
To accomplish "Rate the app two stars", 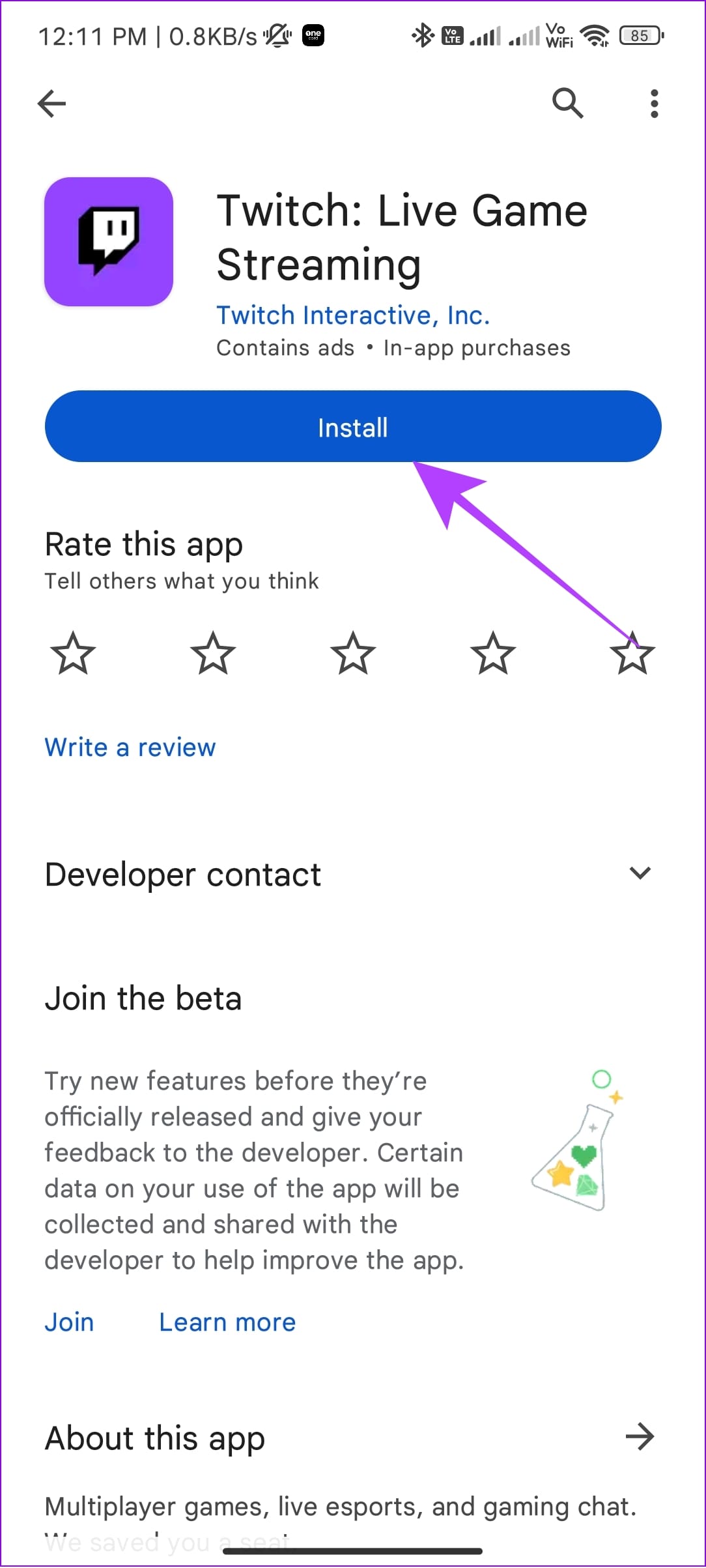I will [x=213, y=653].
